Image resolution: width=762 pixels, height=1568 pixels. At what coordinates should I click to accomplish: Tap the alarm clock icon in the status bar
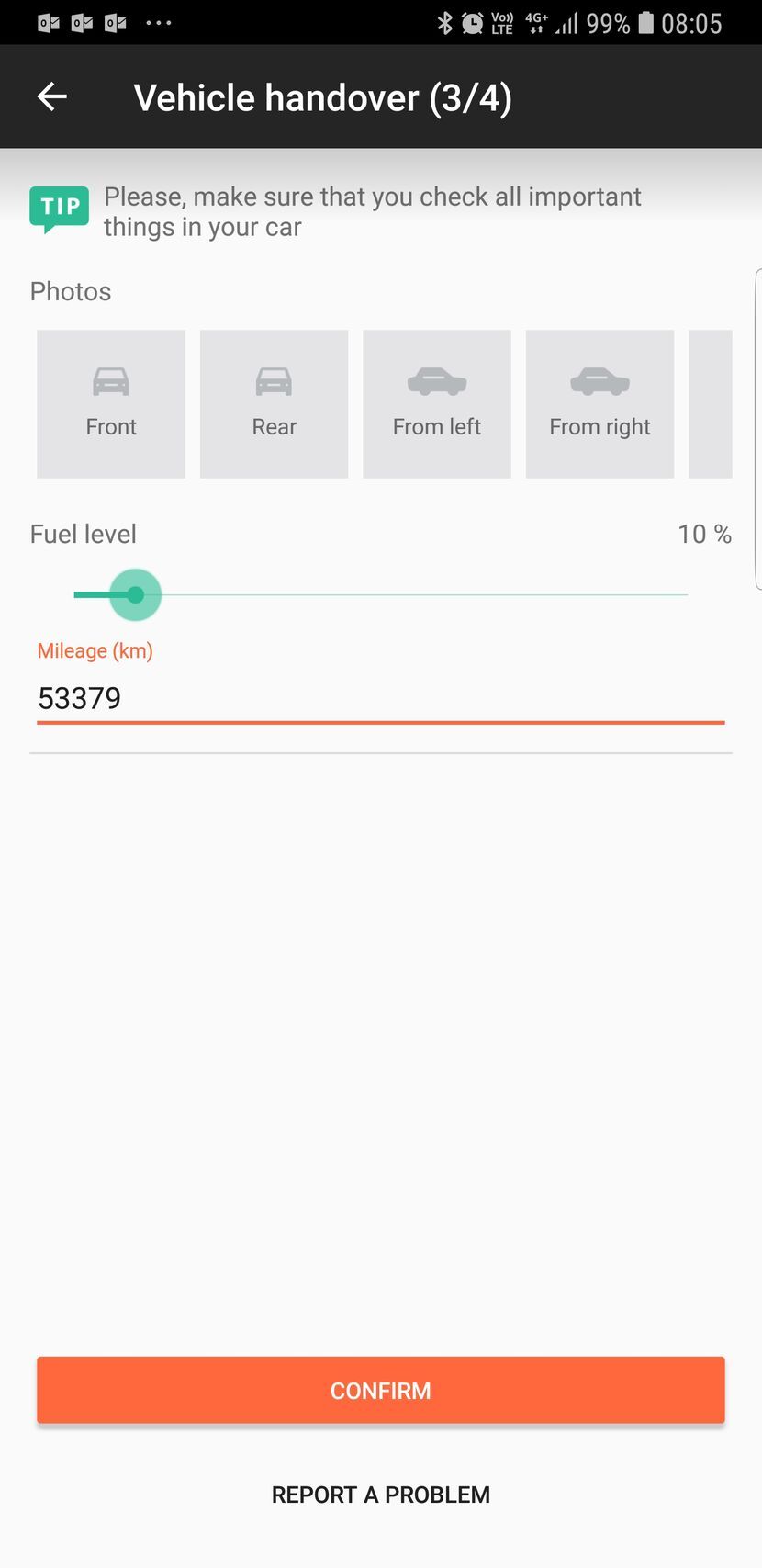pyautogui.click(x=473, y=23)
